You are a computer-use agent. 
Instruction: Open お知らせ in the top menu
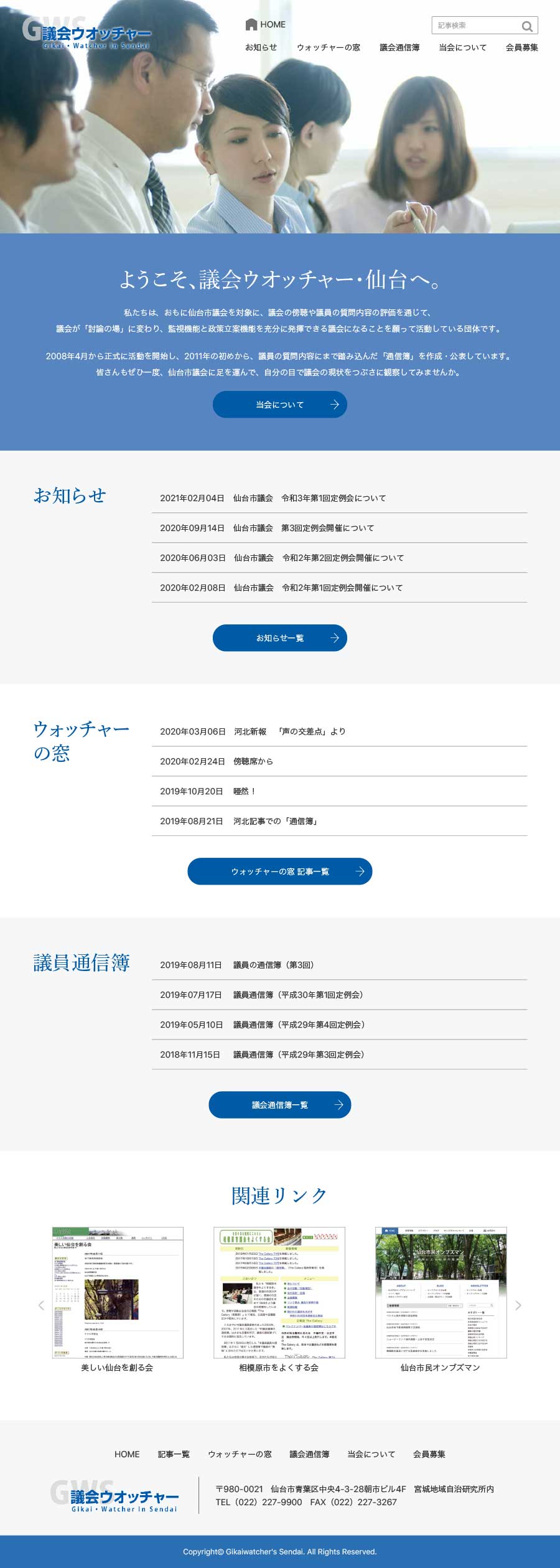261,47
